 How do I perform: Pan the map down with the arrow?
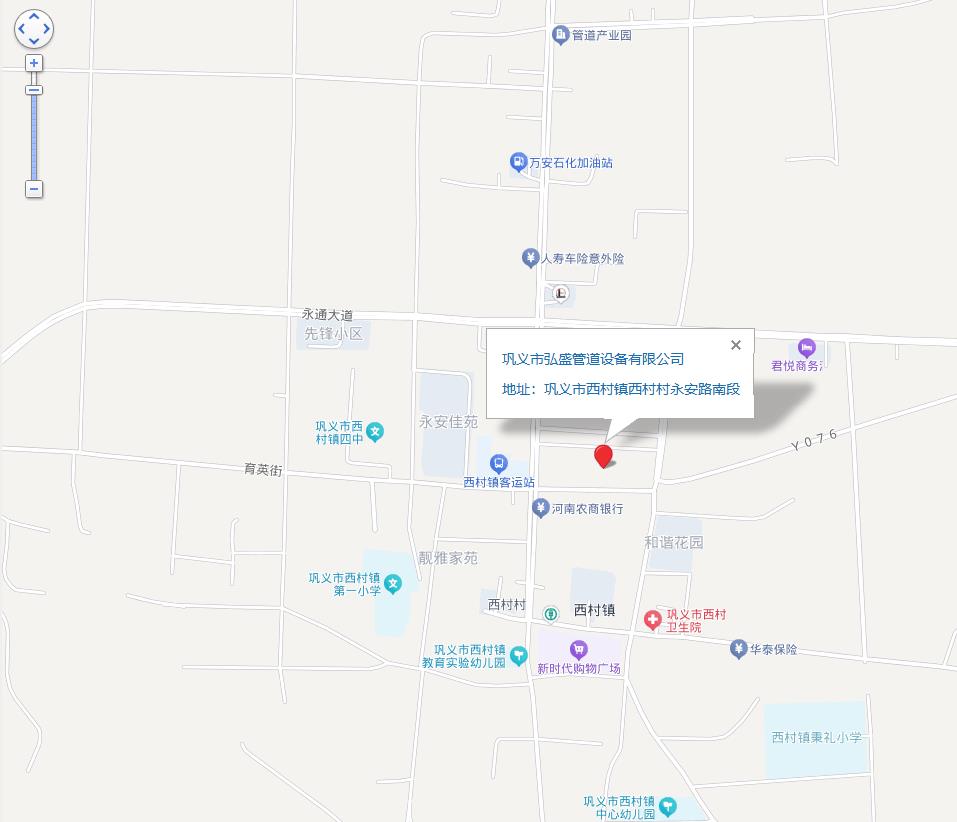34,42
